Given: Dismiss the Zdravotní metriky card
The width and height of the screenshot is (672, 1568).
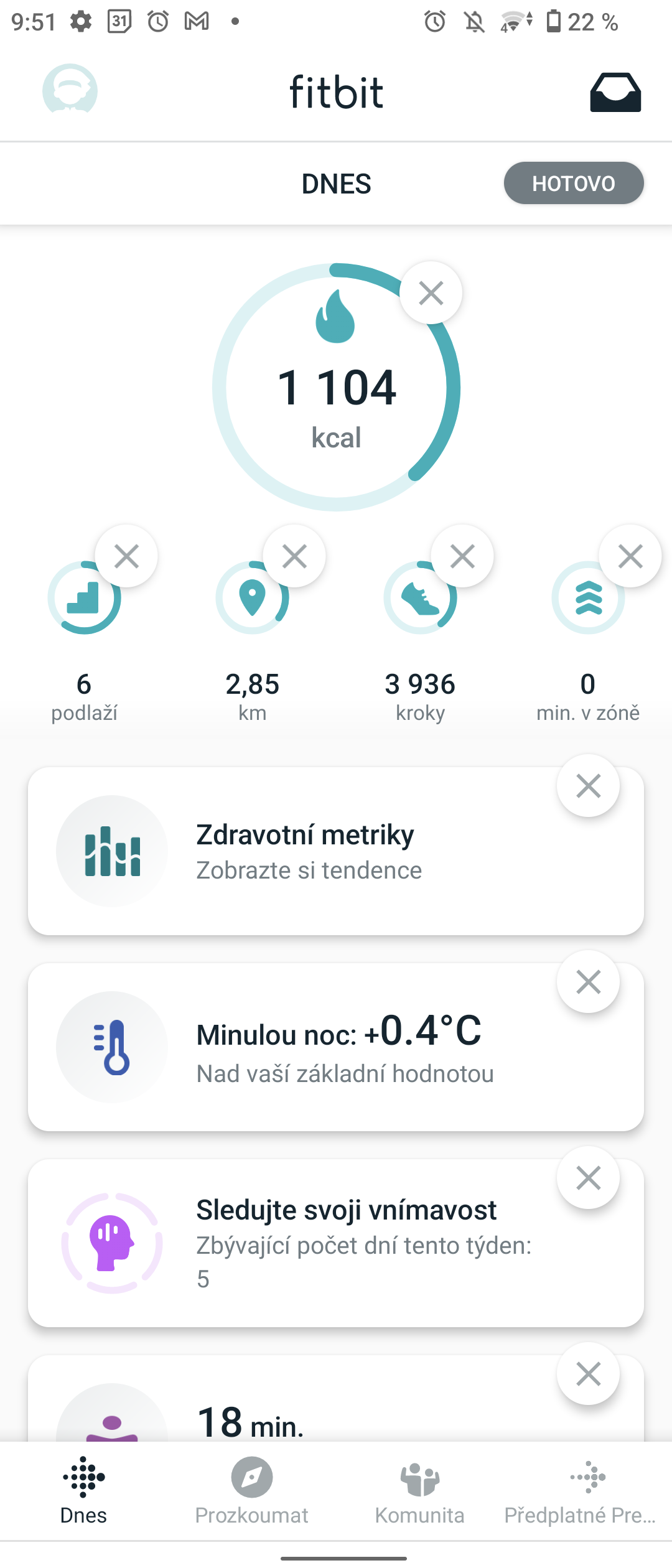Looking at the screenshot, I should pyautogui.click(x=588, y=786).
